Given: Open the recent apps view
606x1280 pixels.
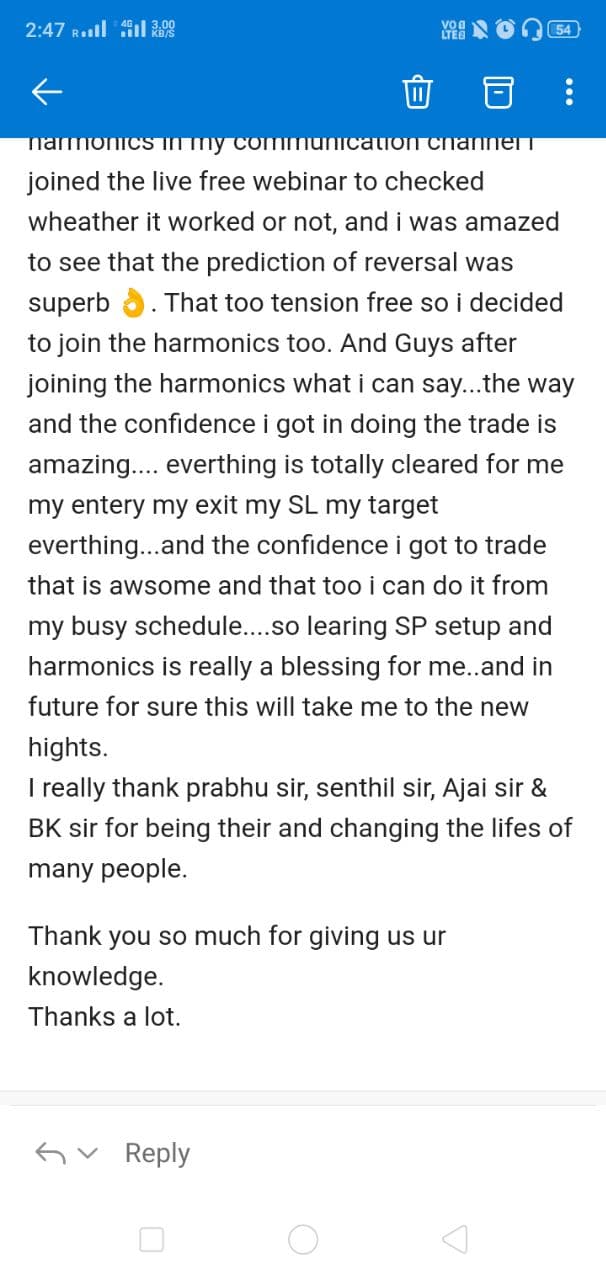Looking at the screenshot, I should click(151, 1240).
